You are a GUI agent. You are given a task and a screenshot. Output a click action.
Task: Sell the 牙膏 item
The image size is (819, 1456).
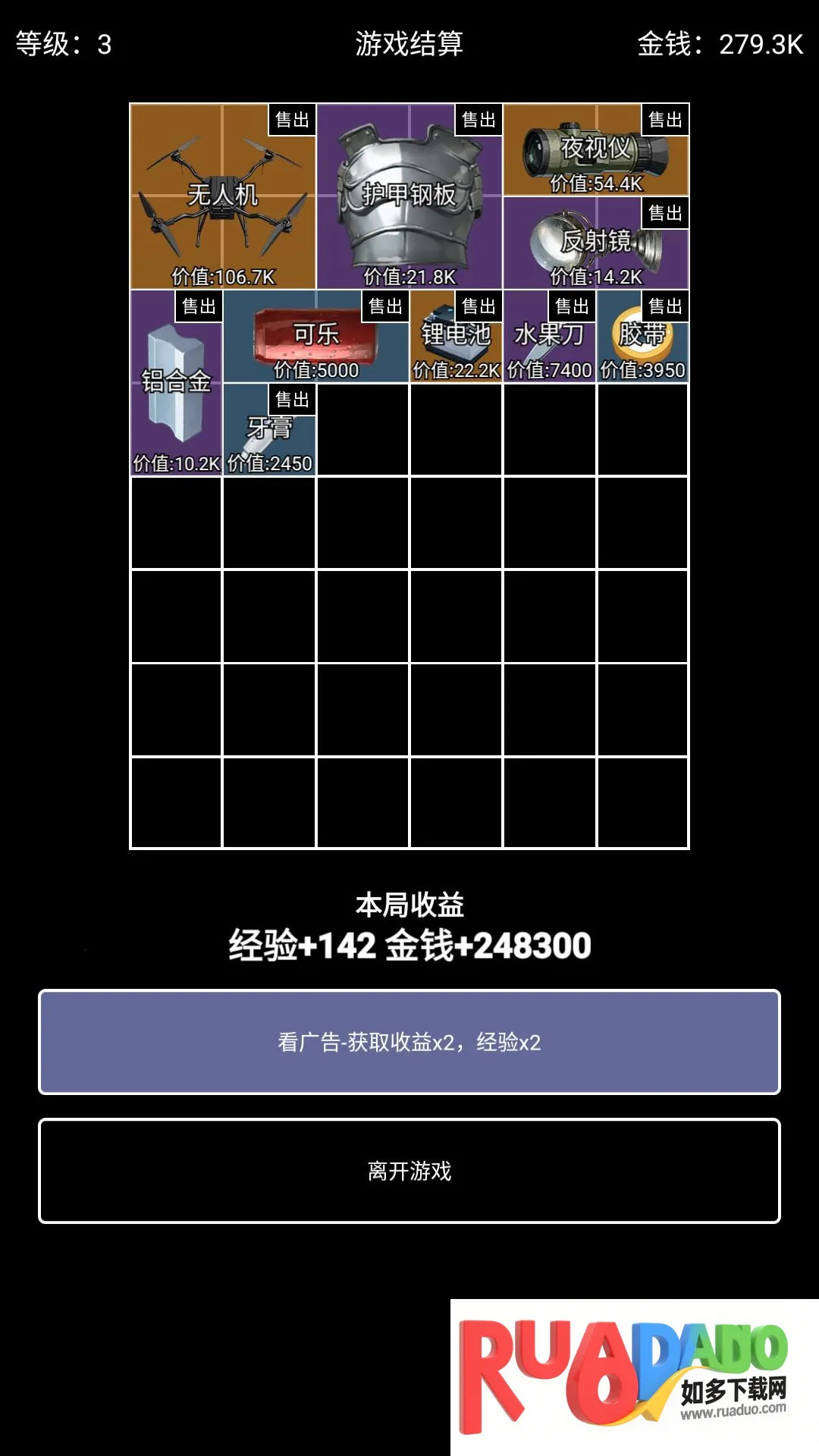point(292,400)
